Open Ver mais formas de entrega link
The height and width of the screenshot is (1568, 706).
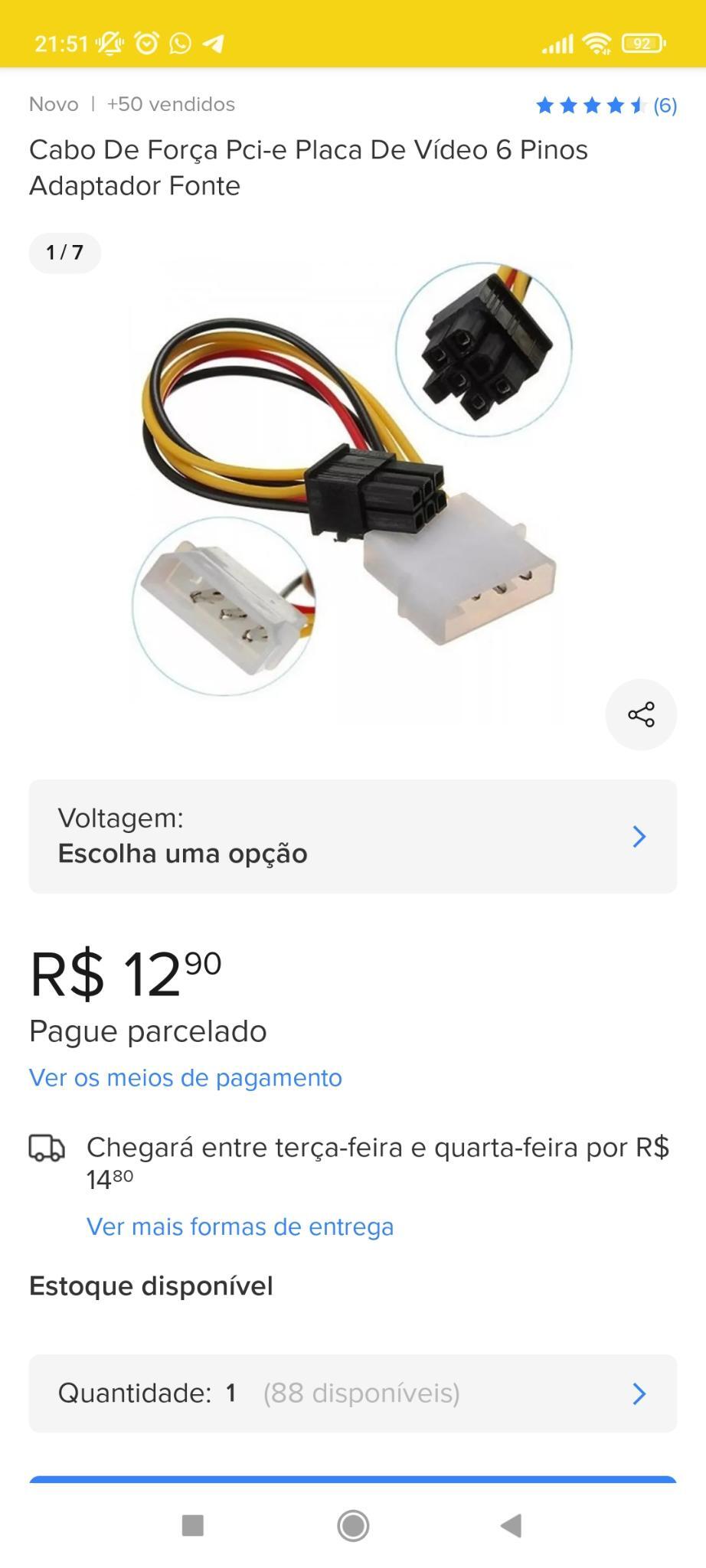click(x=240, y=1227)
